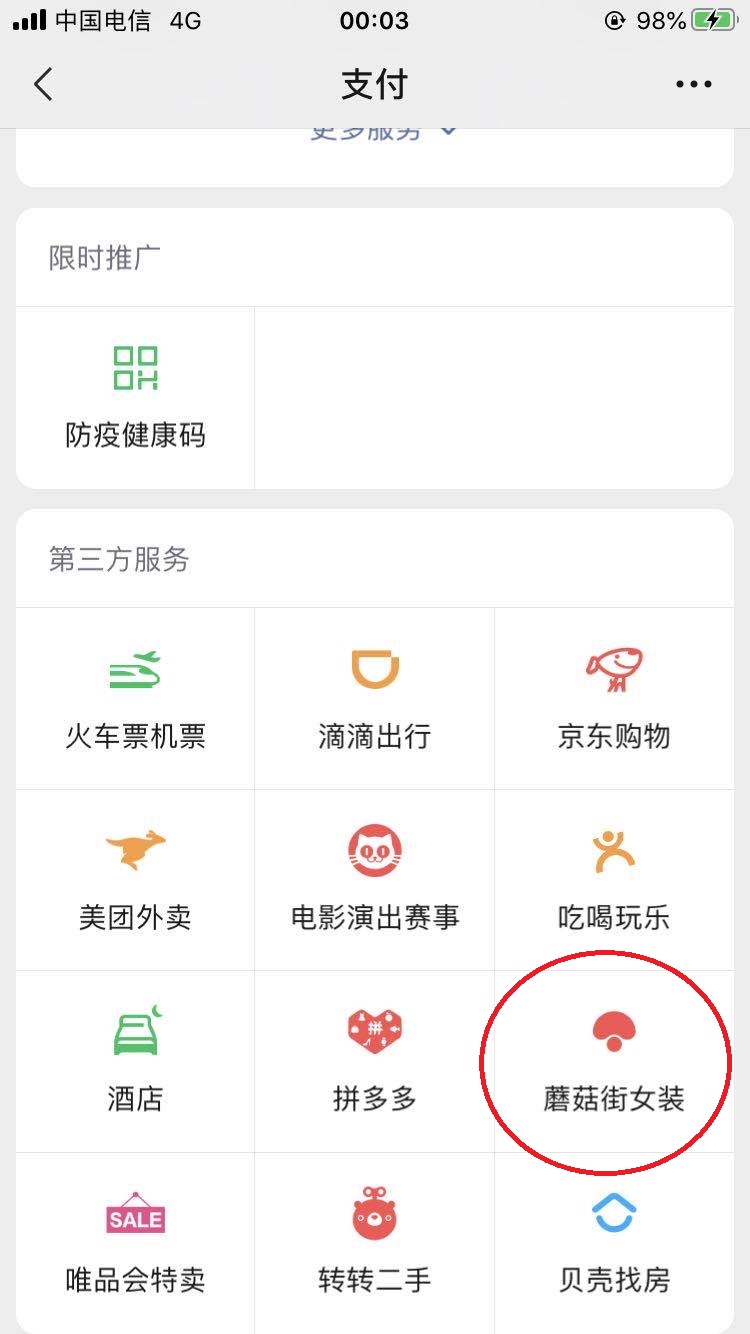The image size is (750, 1334).
Task: Open 防疫健康码 health code
Action: coord(135,397)
